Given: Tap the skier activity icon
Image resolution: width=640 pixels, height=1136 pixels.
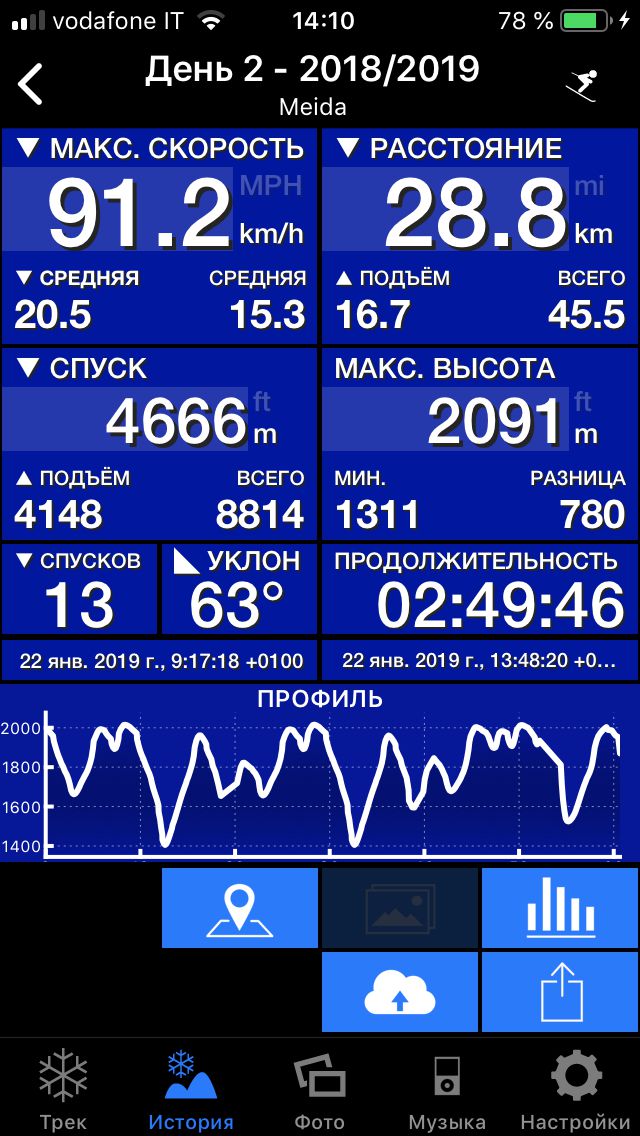Looking at the screenshot, I should [x=582, y=85].
